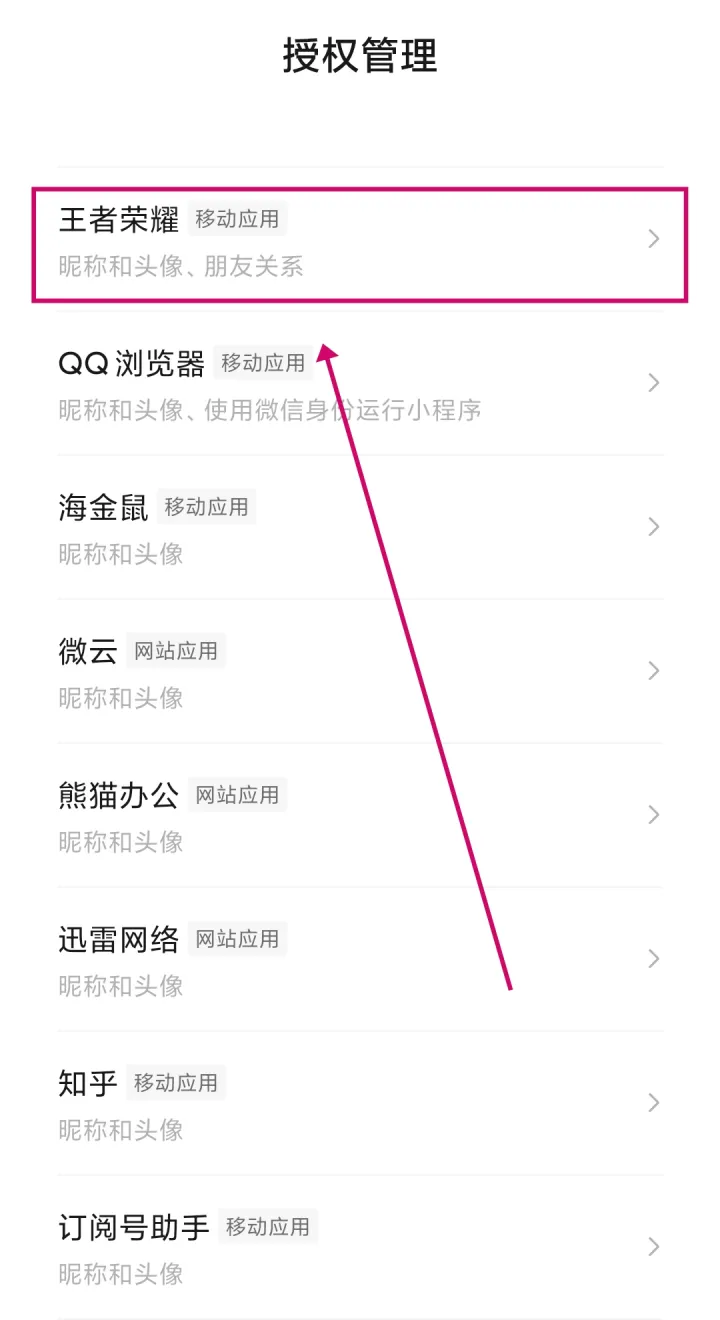Open 微云 website app authorization
The height and width of the screenshot is (1320, 720).
360,672
